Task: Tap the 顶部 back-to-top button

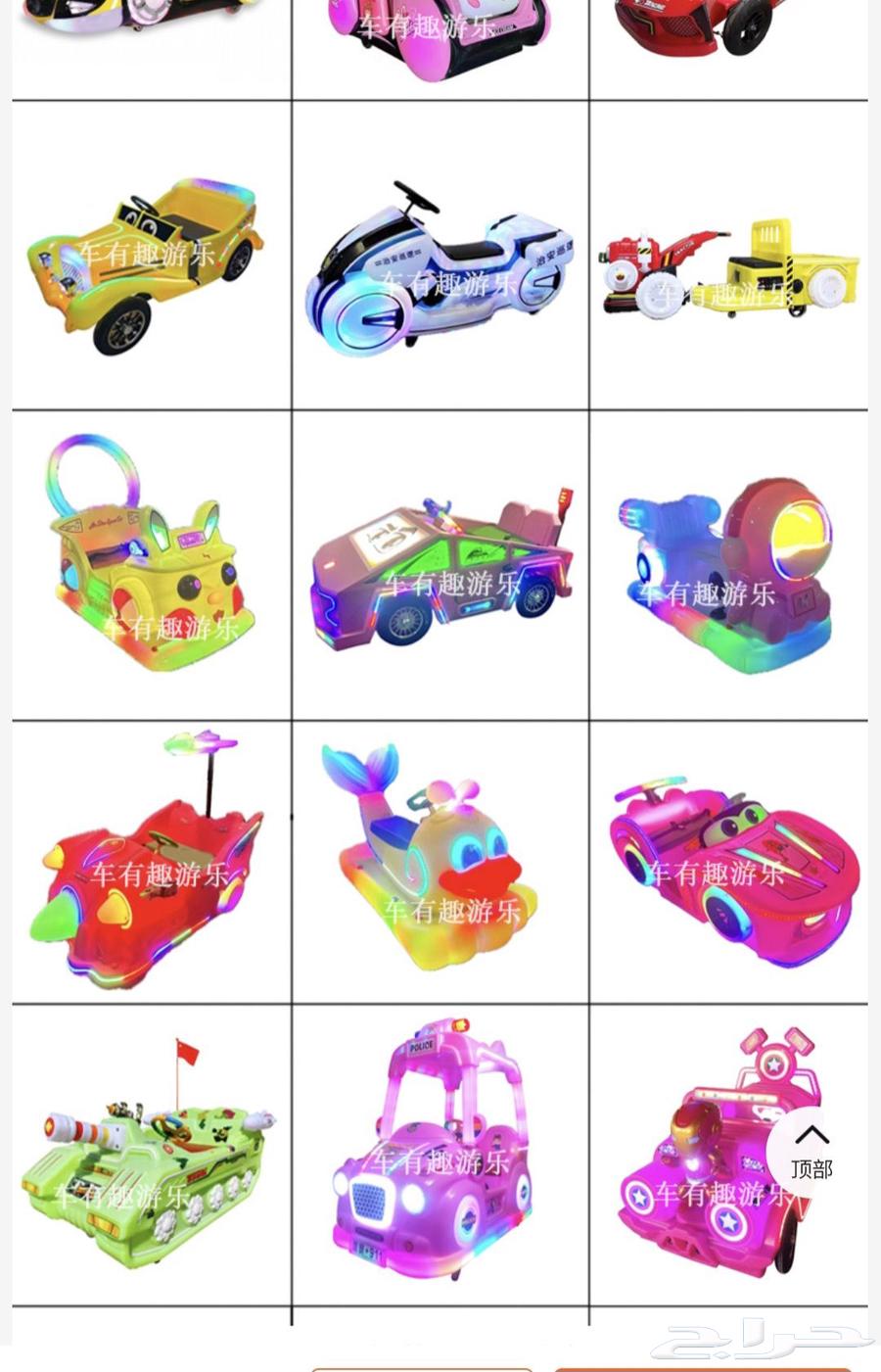Action: point(811,1153)
